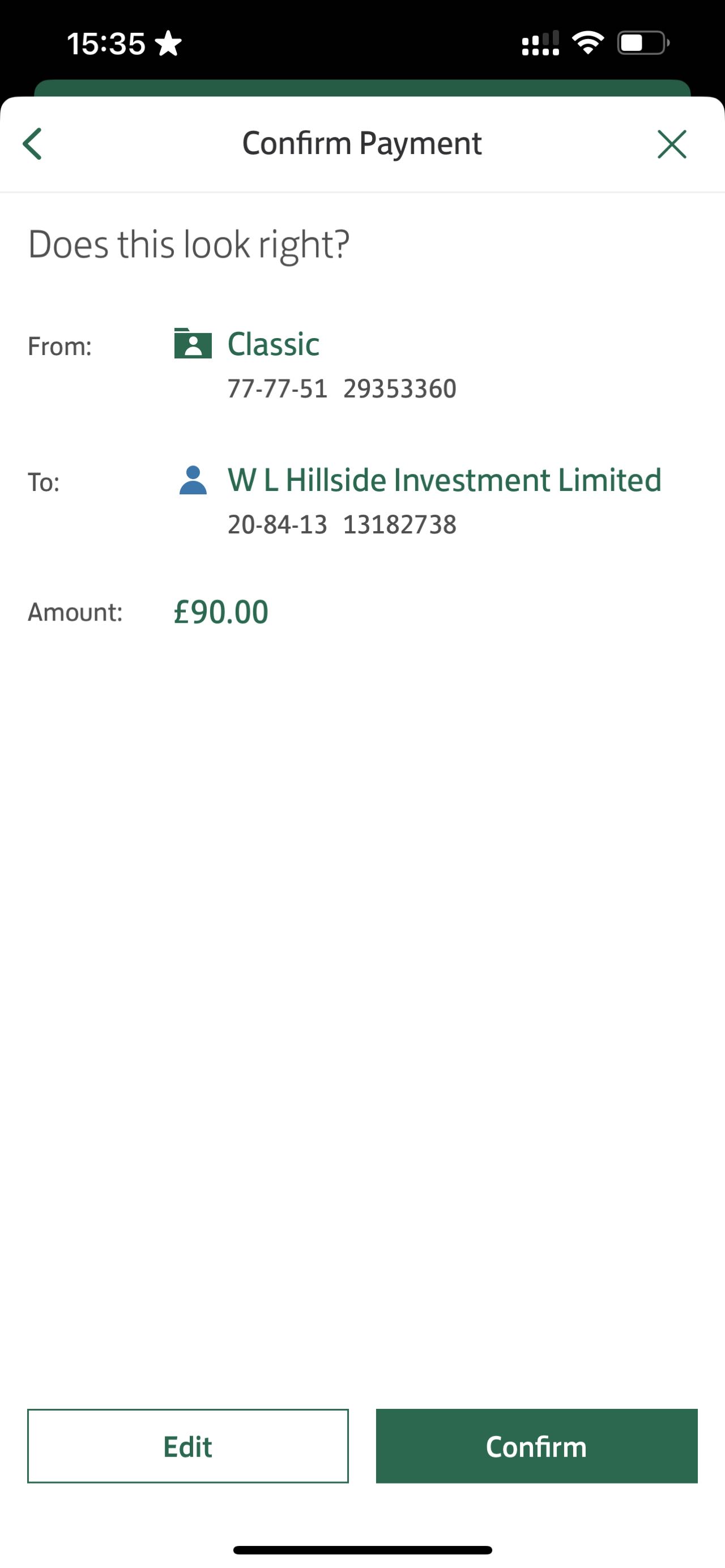Viewport: 725px width, 1568px height.
Task: Go back from Confirm Payment
Action: 32,144
